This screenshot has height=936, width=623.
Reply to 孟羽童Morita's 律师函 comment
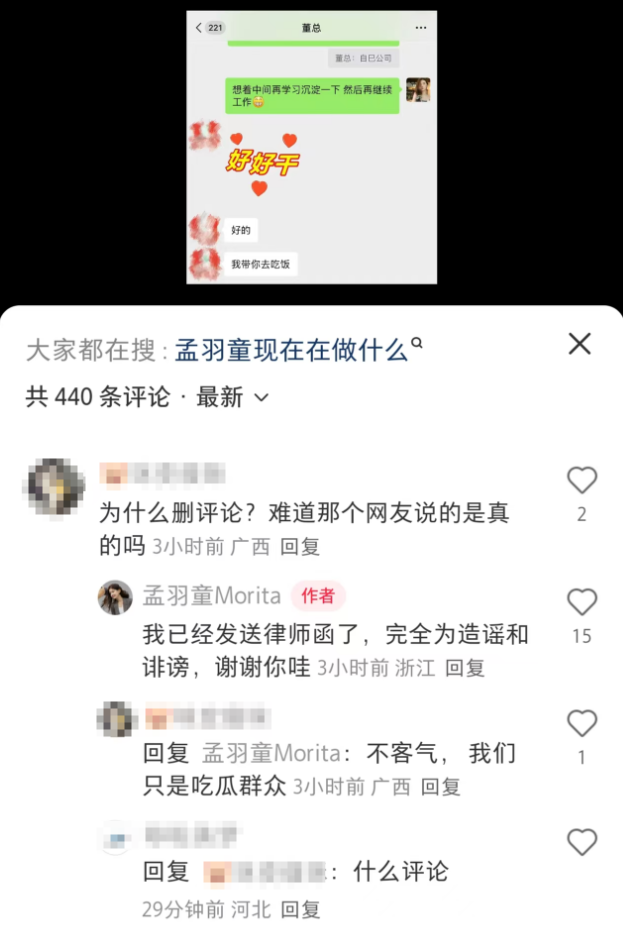click(465, 668)
